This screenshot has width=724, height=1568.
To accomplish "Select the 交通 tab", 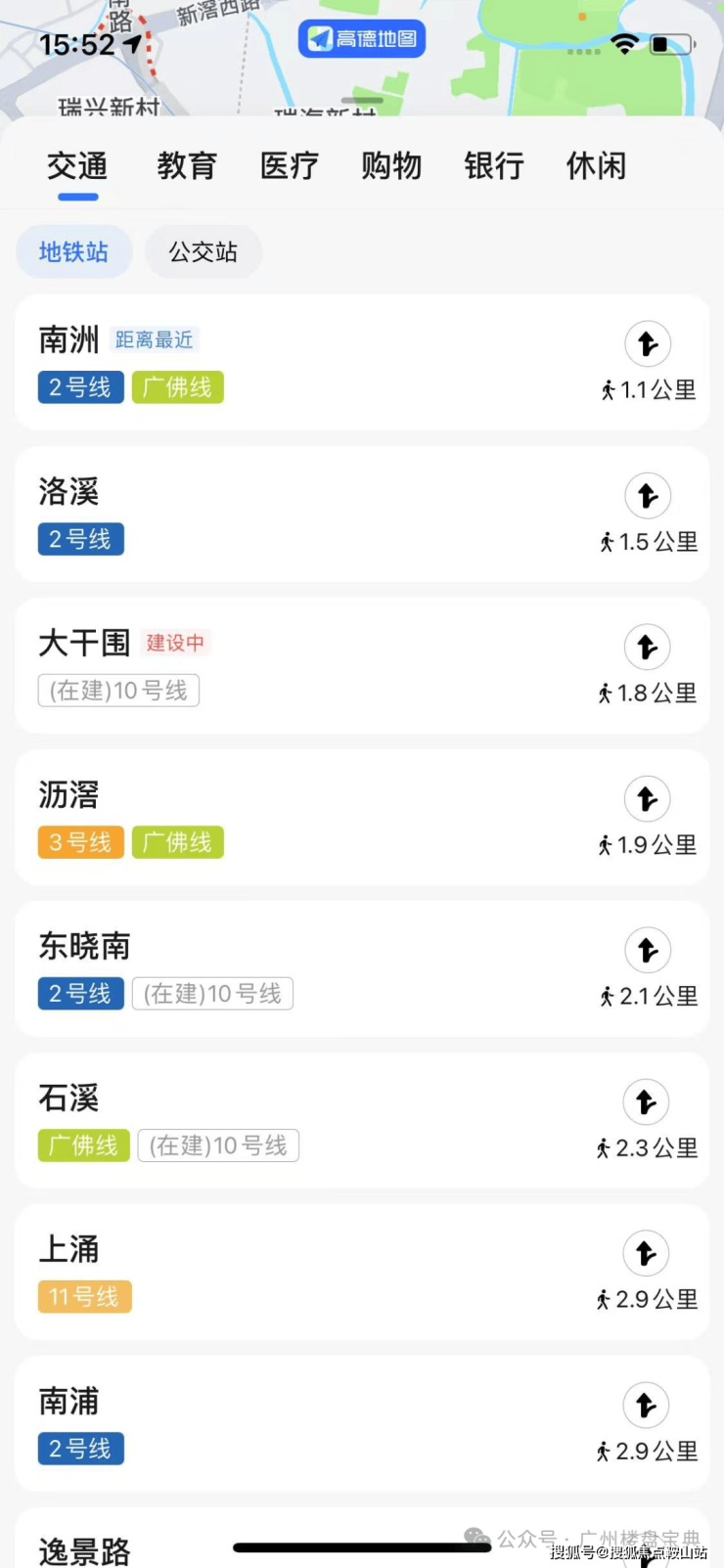I will tap(77, 166).
